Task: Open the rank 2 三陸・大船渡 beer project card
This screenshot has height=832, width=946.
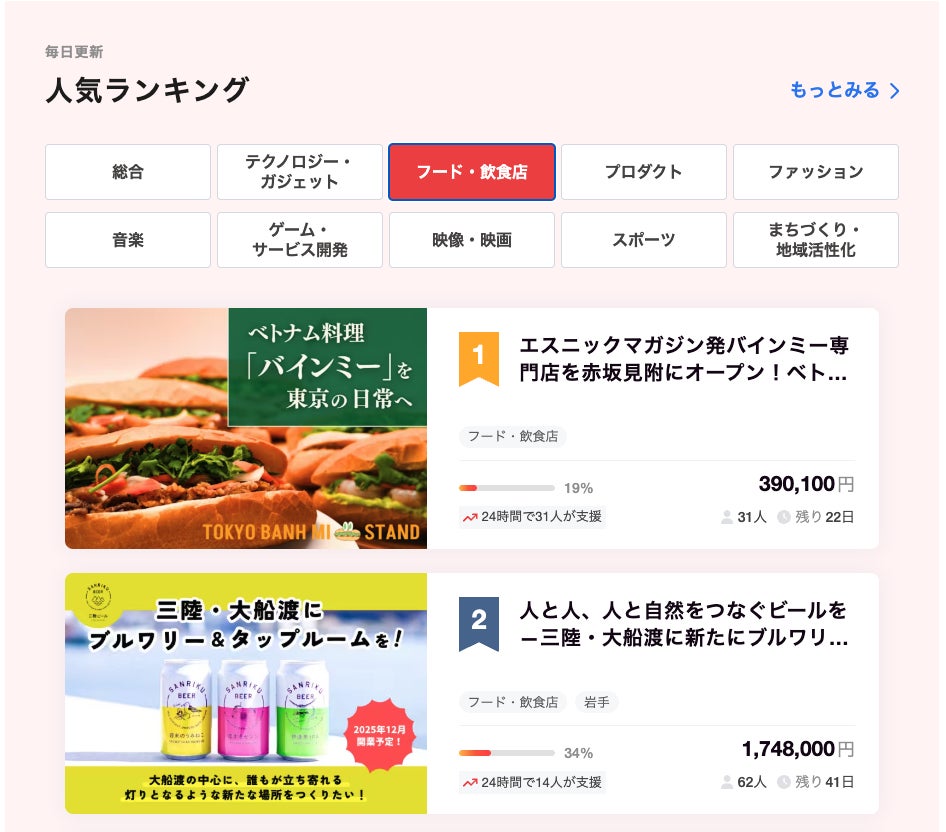Action: (683, 624)
